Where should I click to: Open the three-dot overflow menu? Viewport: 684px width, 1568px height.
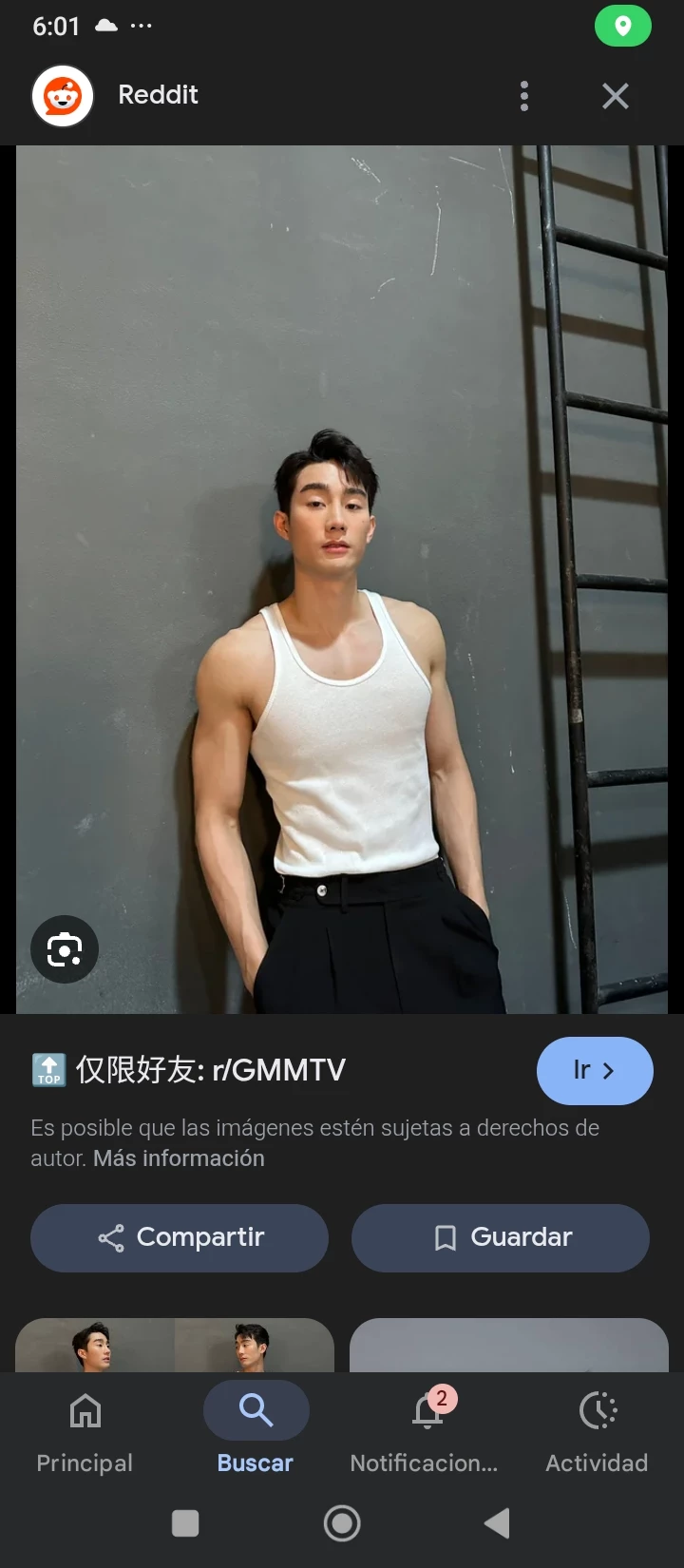coord(524,96)
